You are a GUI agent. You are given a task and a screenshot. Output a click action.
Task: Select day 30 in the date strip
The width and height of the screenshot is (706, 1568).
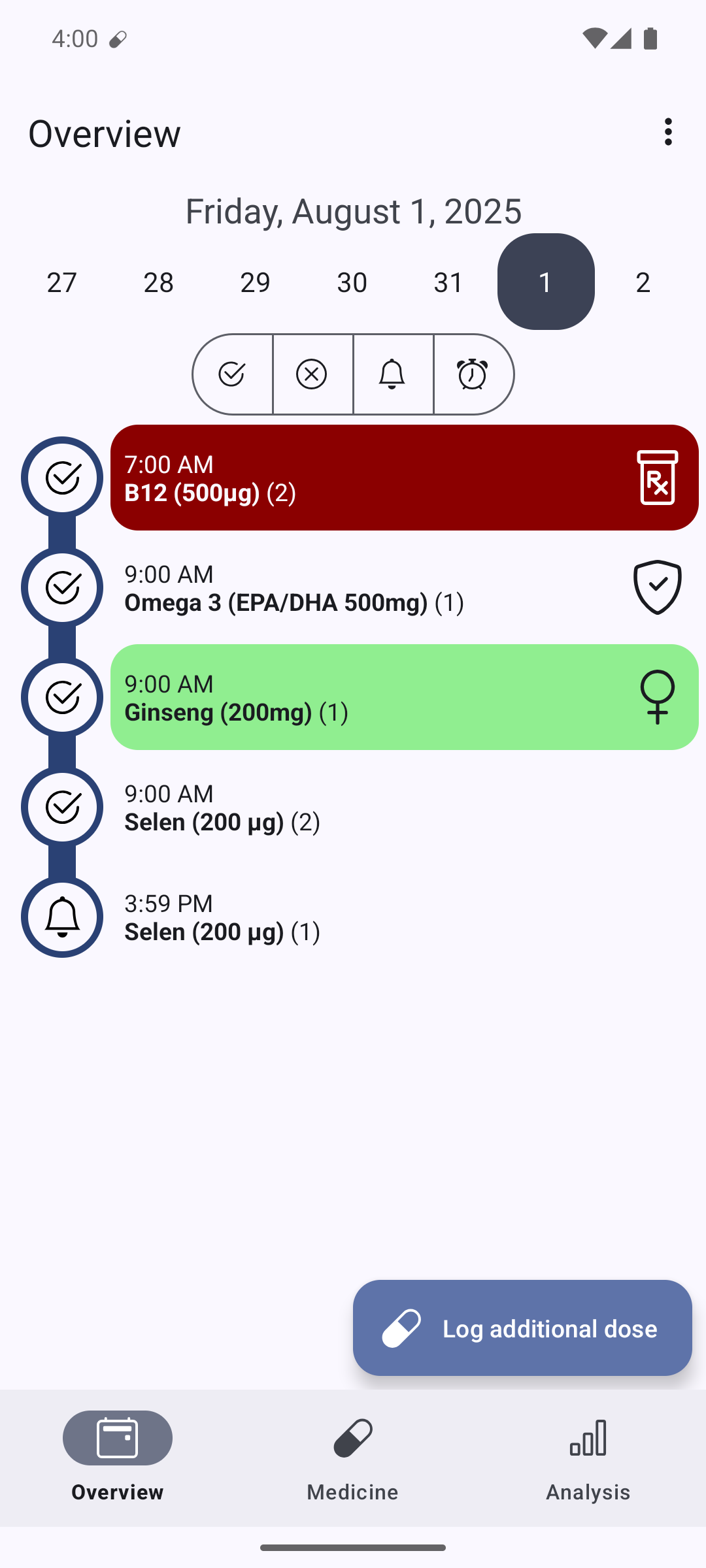coord(352,282)
